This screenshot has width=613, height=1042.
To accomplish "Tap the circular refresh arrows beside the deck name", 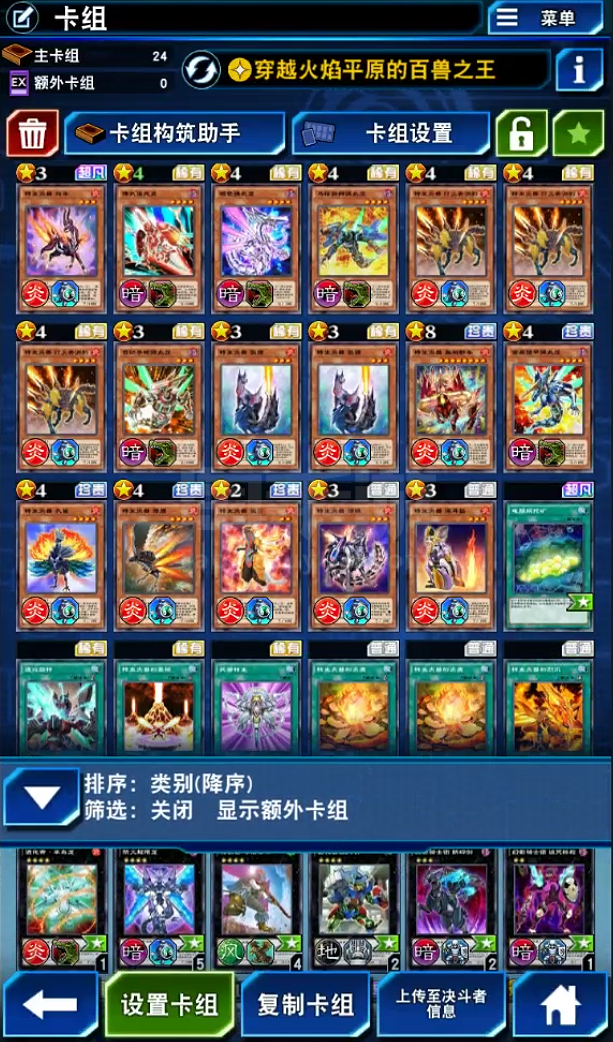I will pos(201,70).
